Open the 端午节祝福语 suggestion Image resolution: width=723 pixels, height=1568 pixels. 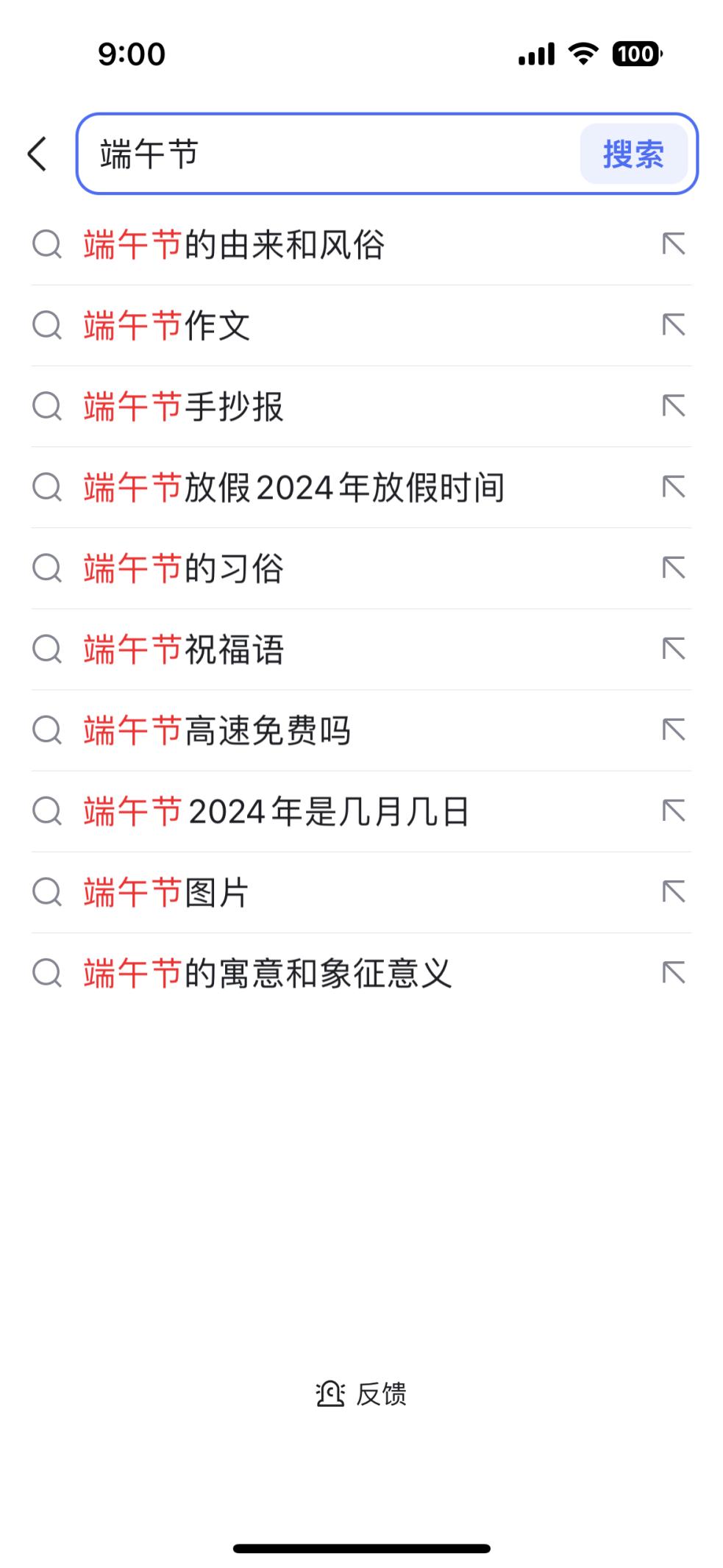[x=361, y=649]
